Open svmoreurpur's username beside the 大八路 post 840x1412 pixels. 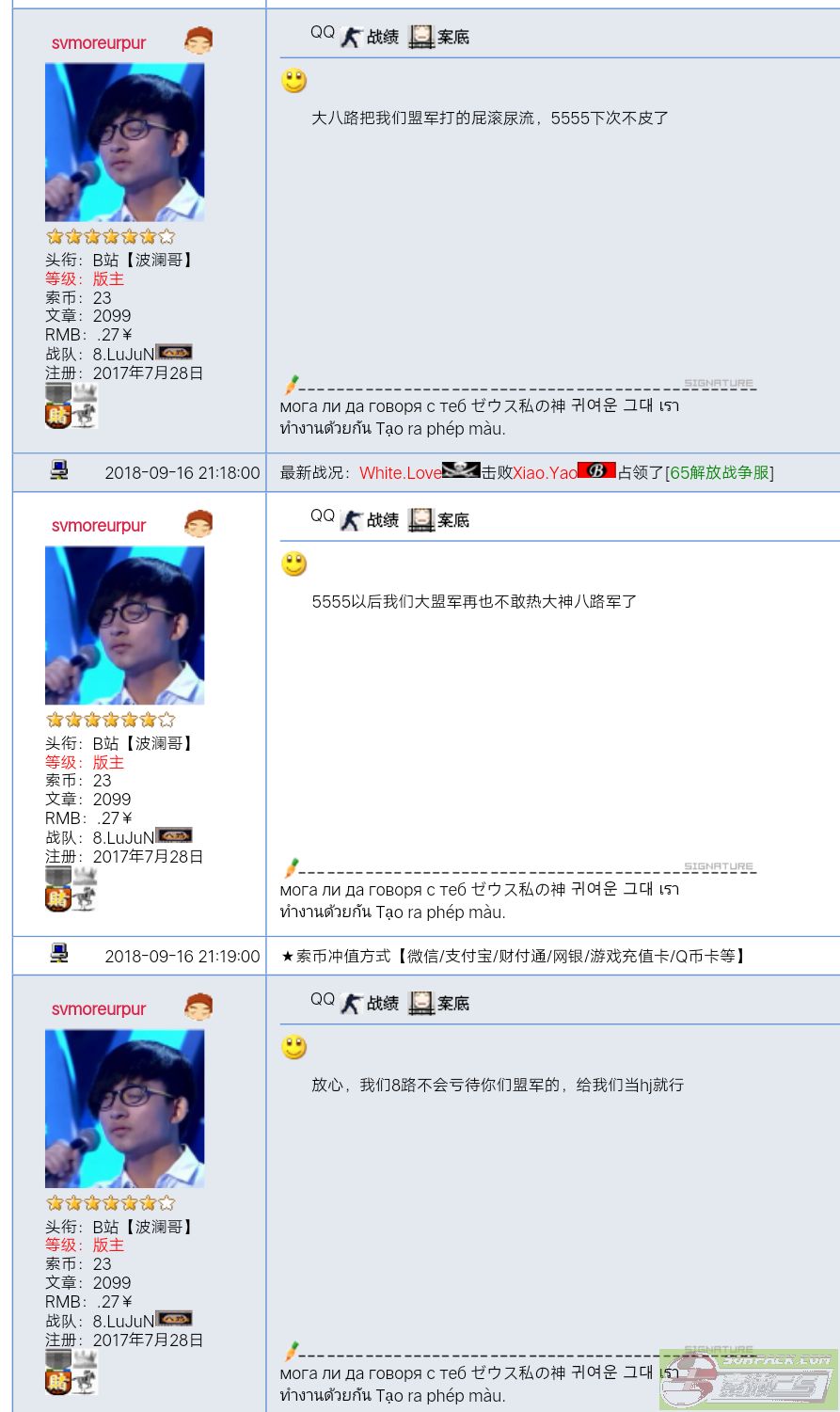click(99, 43)
